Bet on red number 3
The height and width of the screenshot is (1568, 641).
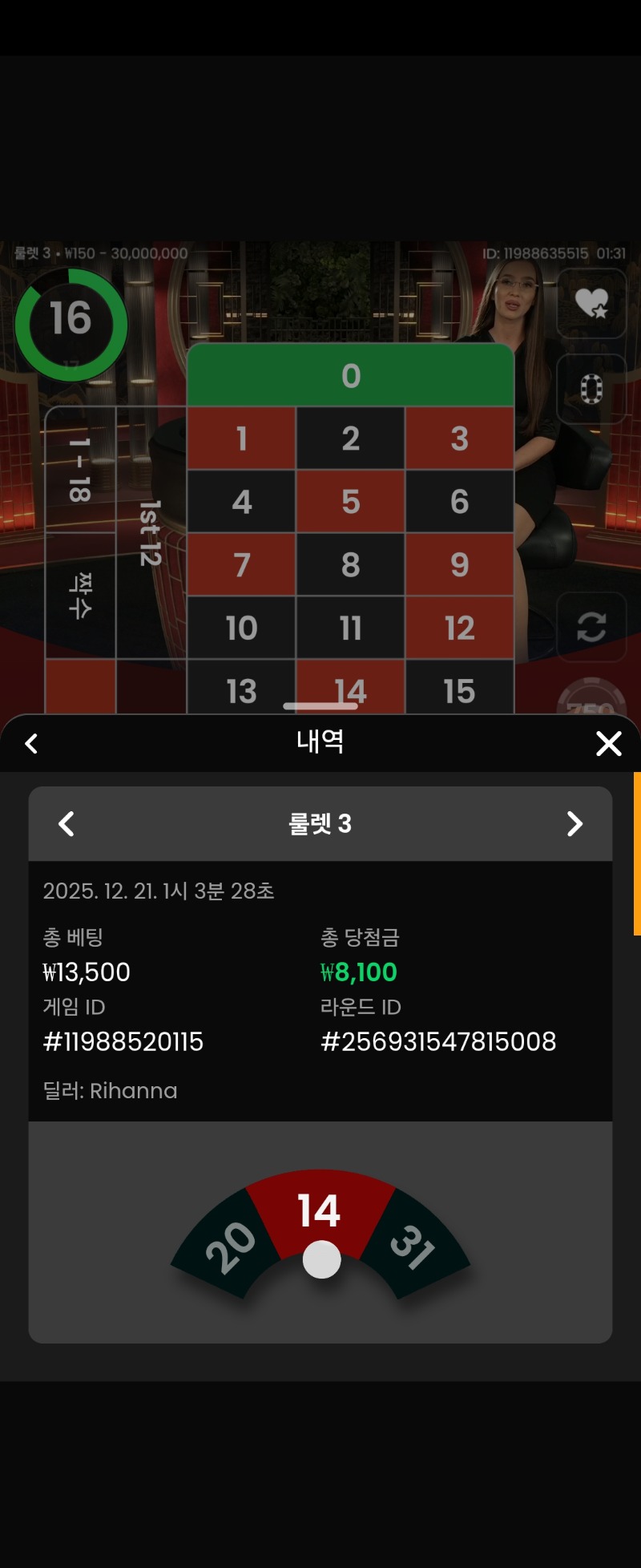tap(459, 438)
